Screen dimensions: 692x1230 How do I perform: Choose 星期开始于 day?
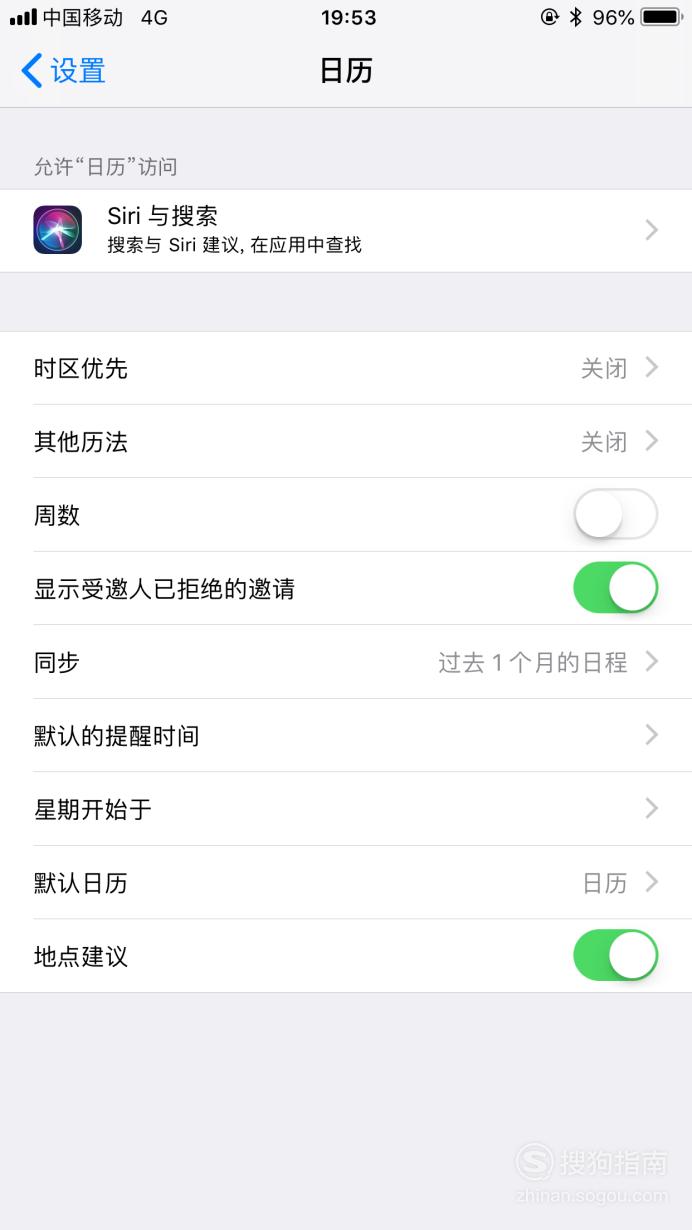click(346, 809)
